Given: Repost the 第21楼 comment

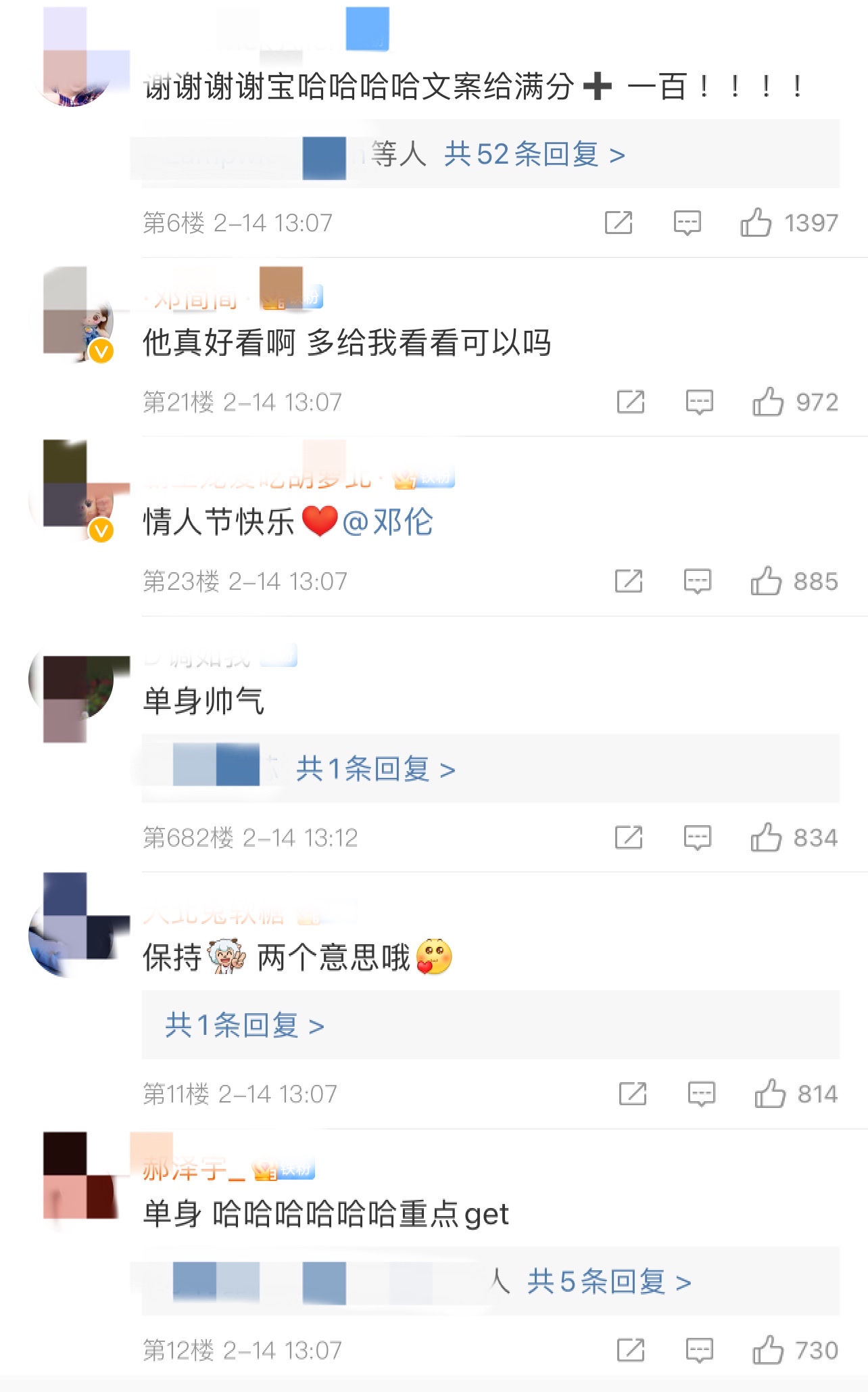Looking at the screenshot, I should click(630, 402).
